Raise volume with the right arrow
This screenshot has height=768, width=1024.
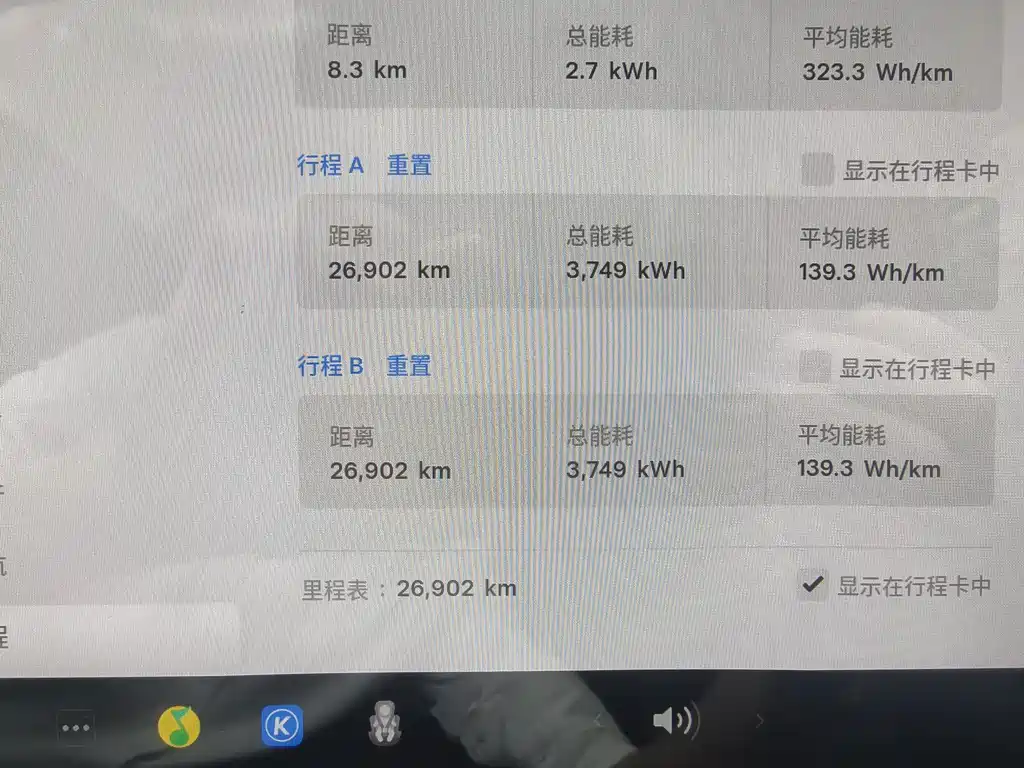(x=759, y=720)
